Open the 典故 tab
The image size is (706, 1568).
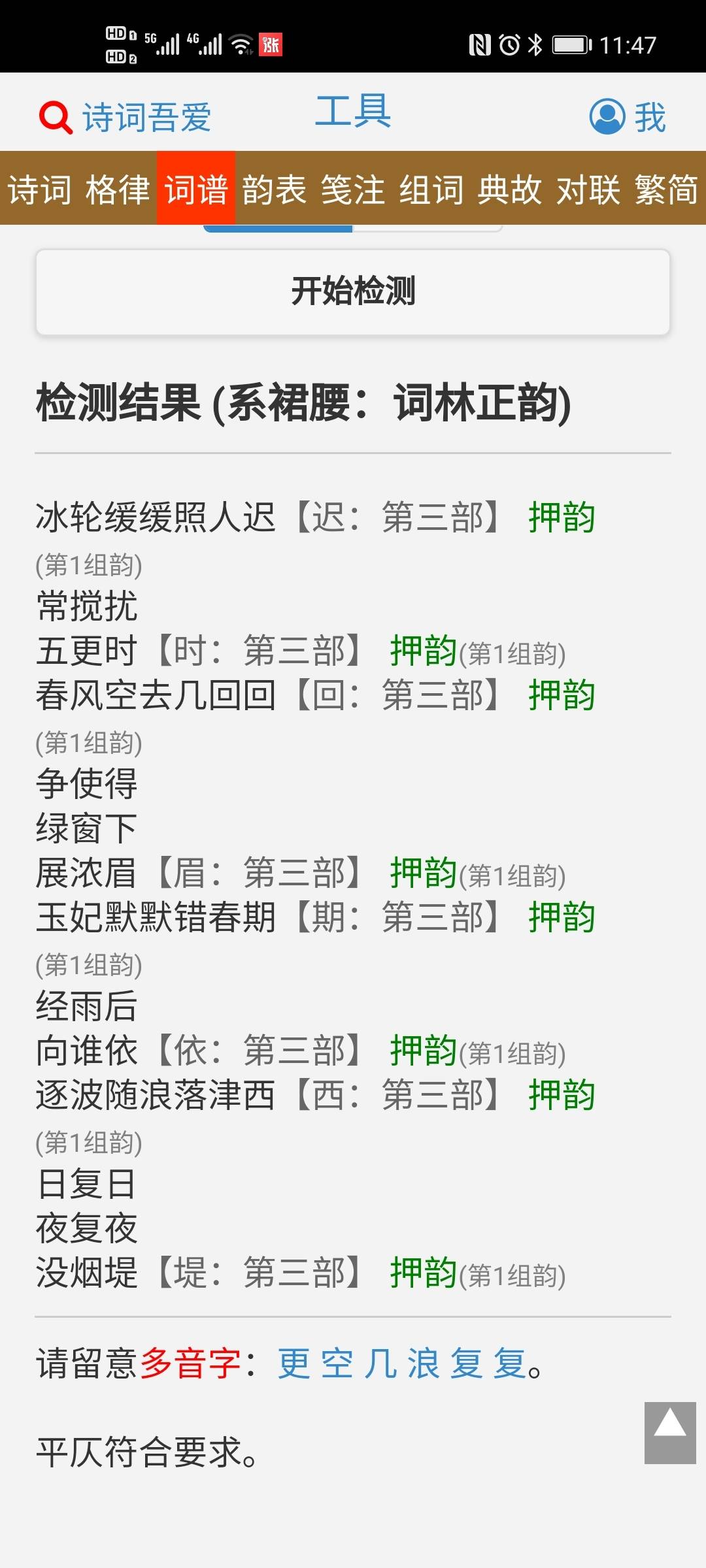point(510,189)
